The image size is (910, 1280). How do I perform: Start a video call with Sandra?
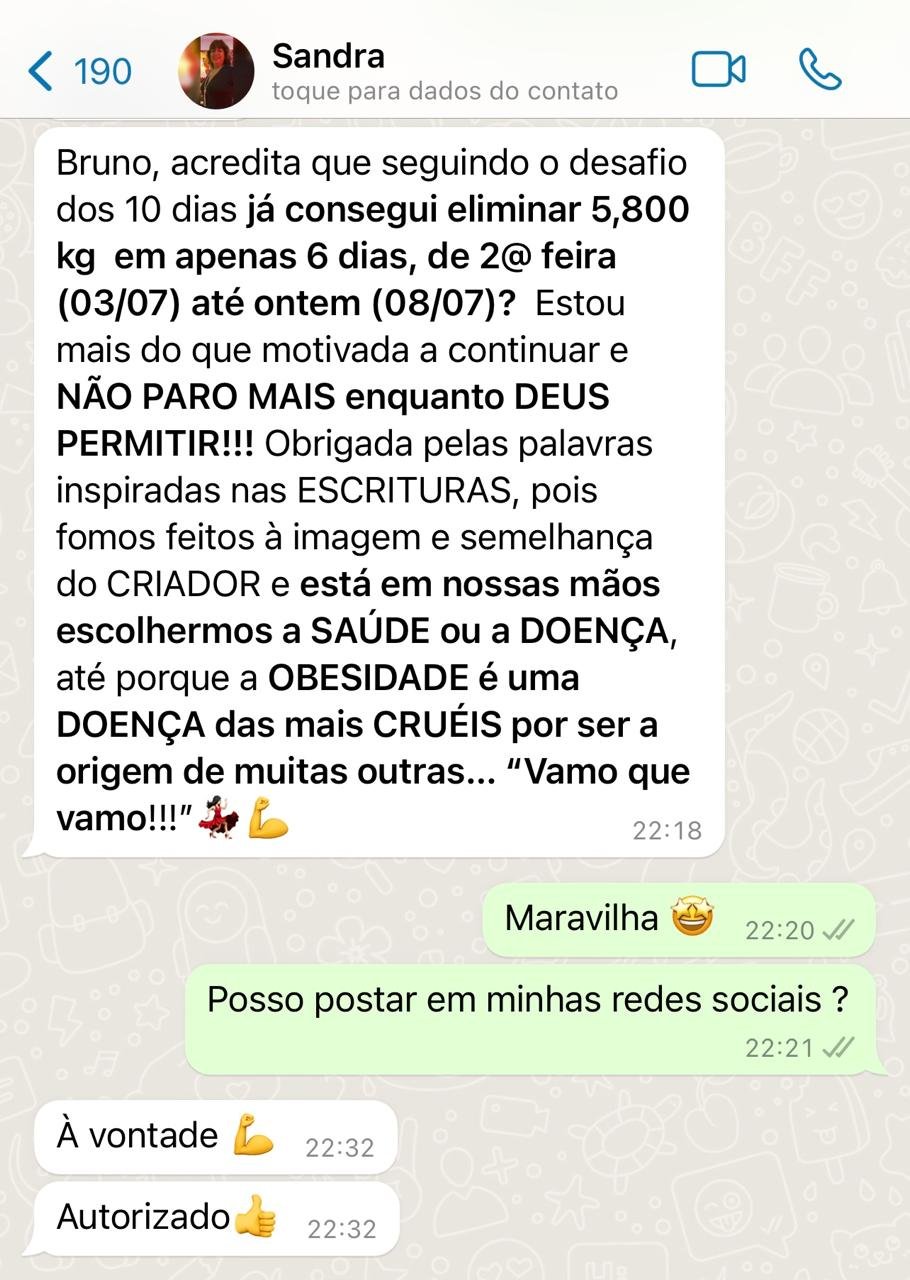click(x=718, y=69)
